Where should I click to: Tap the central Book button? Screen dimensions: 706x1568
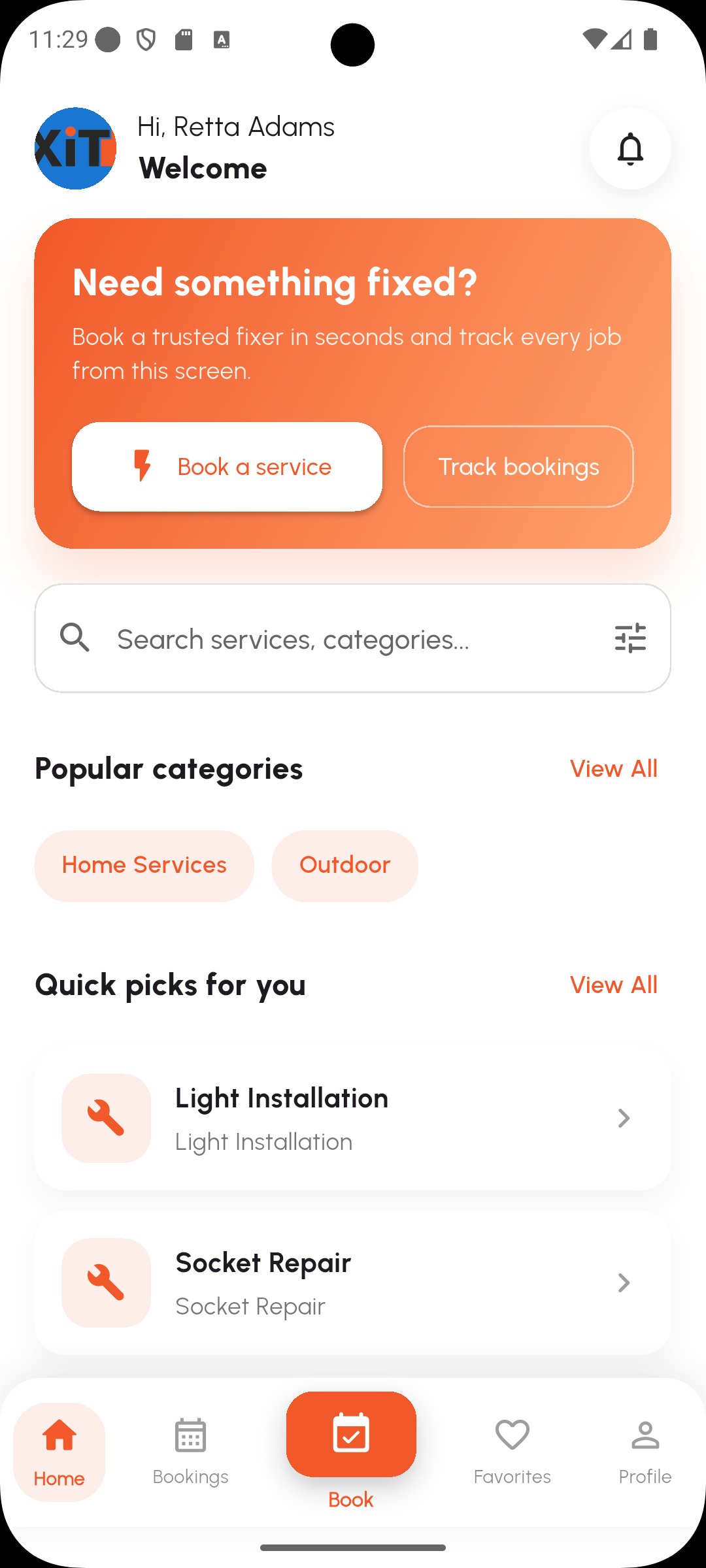coord(351,1435)
